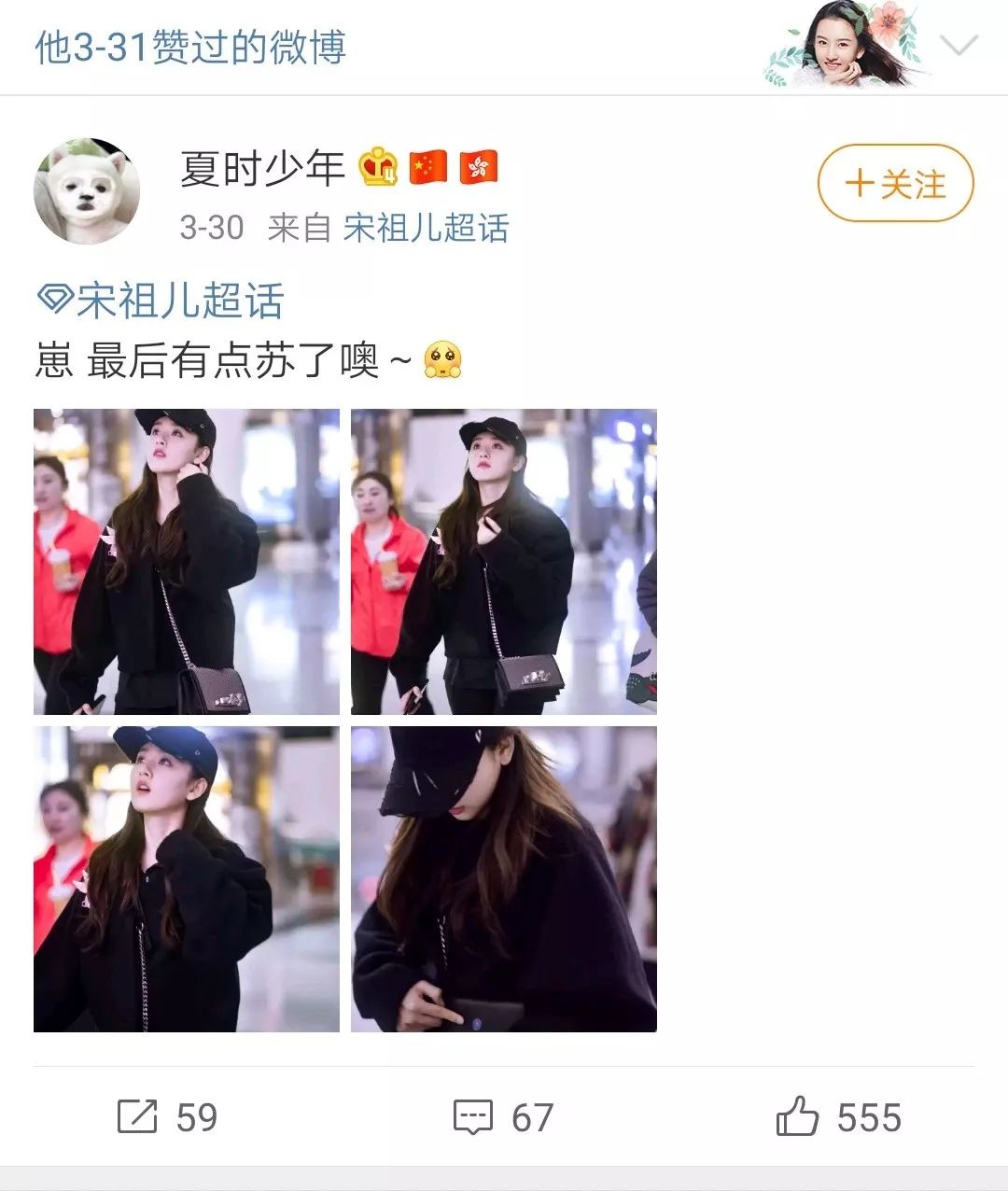1008x1191 pixels.
Task: Open 夏时少年's profile avatar
Action: 87,192
